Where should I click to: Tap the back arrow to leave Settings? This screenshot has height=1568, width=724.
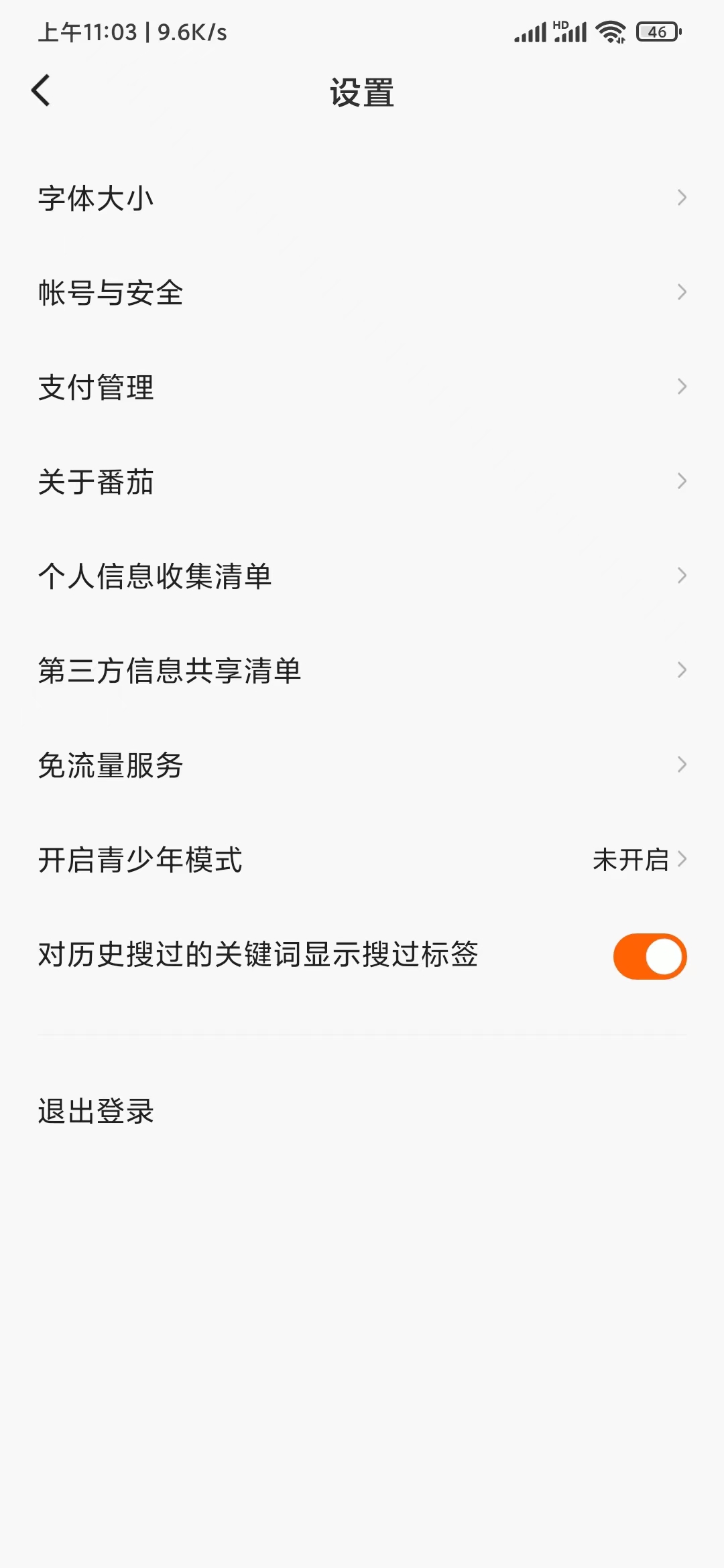[42, 90]
